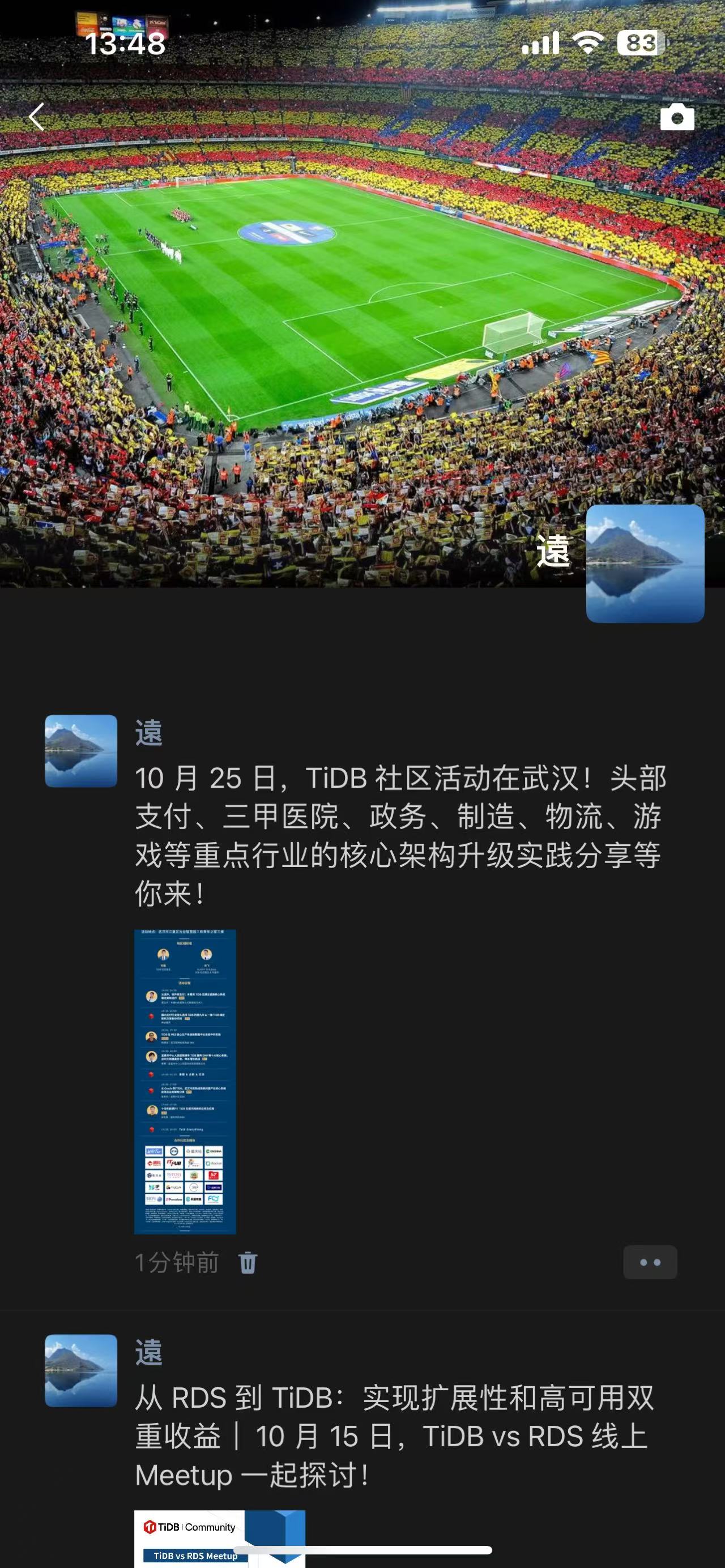Viewport: 725px width, 1568px height.
Task: Open the avatar beside the Wuhan TiDB post
Action: (x=81, y=750)
